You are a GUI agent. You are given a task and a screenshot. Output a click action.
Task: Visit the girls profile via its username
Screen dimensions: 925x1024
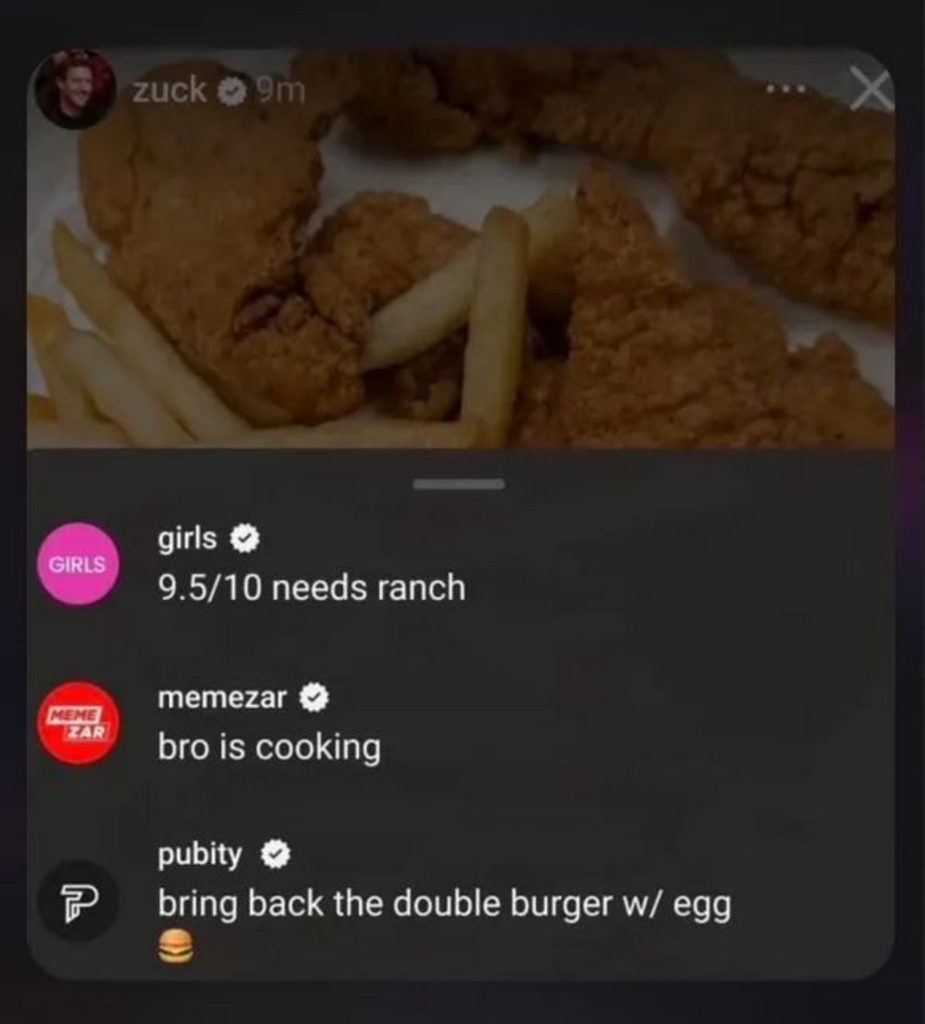(x=187, y=539)
